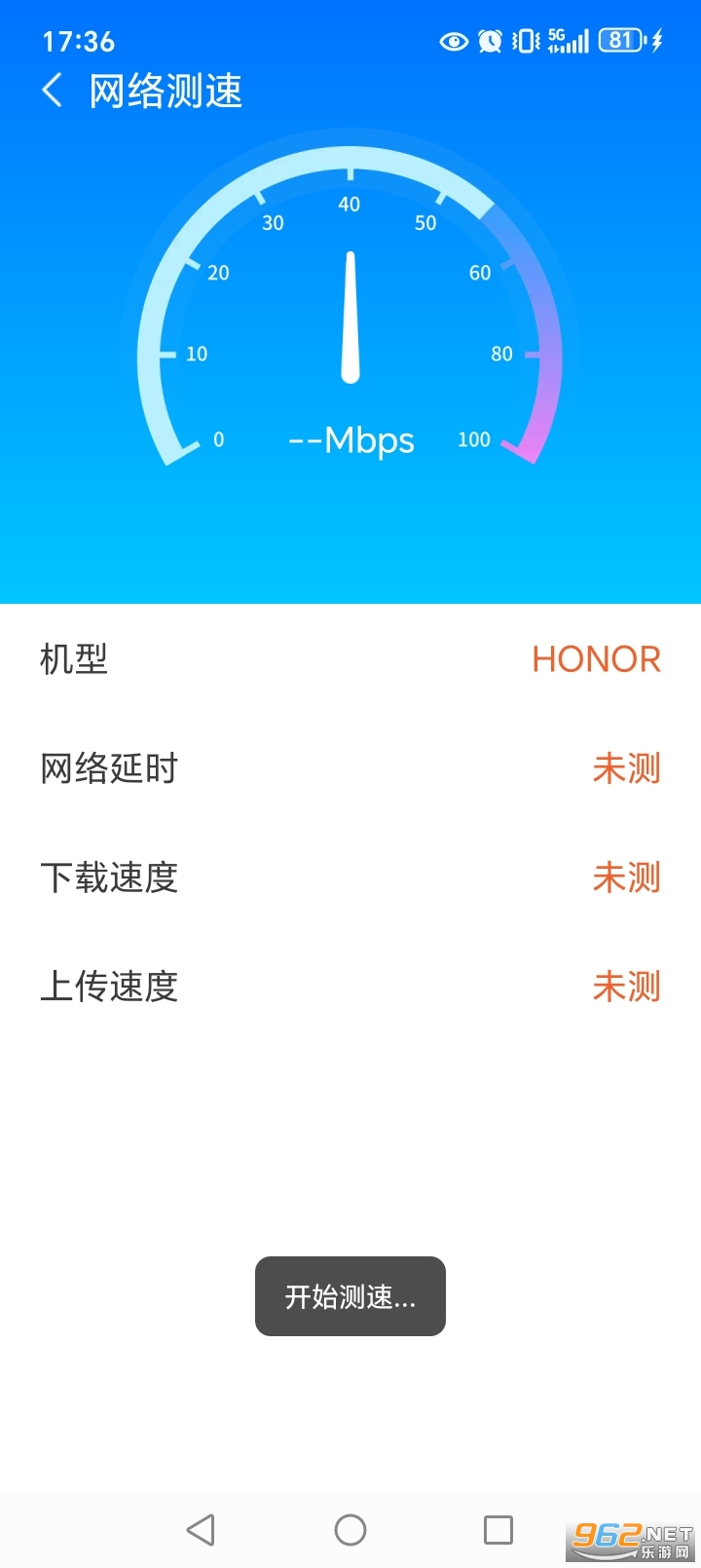Tap the 100 mark on the speed gauge
Viewport: 701px width, 1568px height.
[474, 440]
